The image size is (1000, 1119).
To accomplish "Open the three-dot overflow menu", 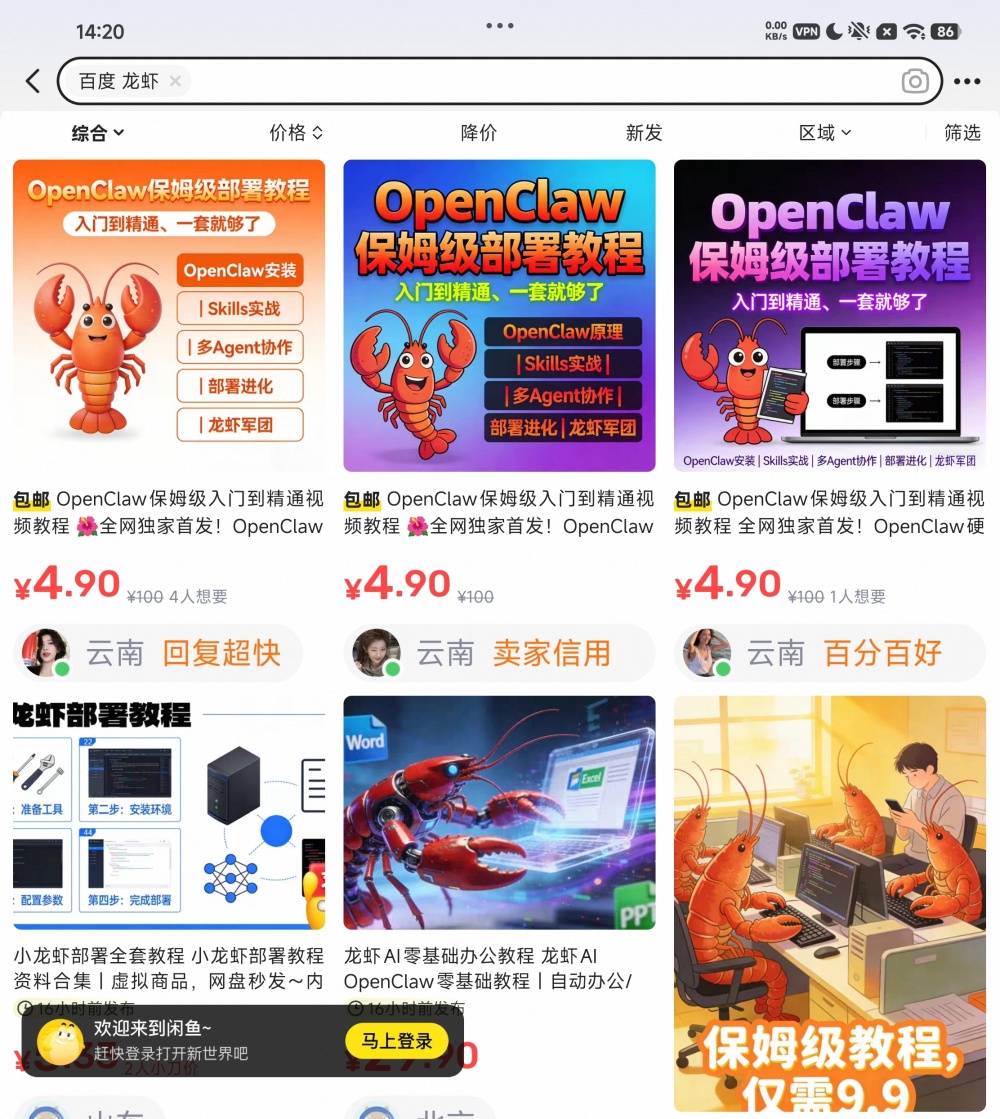I will click(x=966, y=82).
